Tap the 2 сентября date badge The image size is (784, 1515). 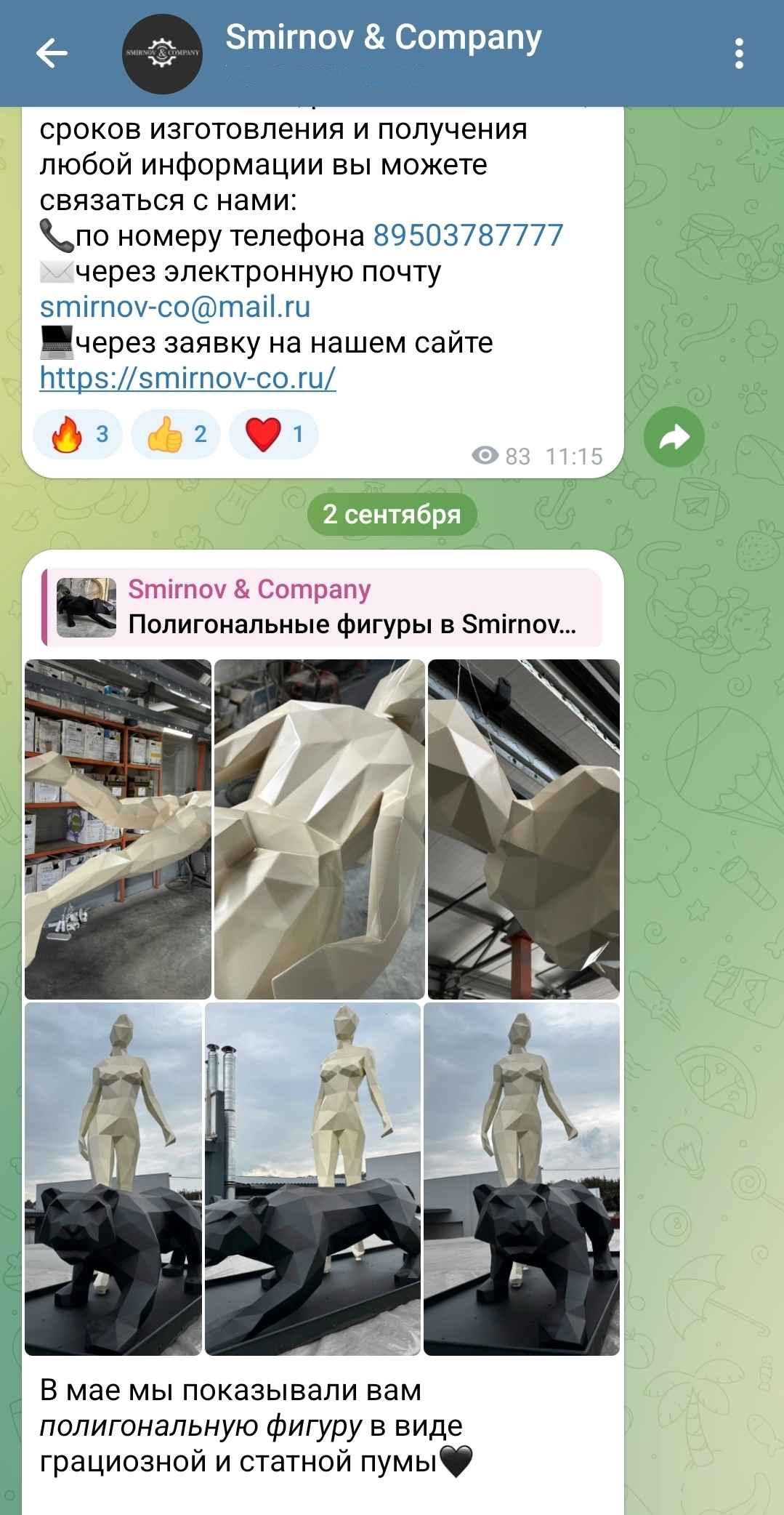pos(392,515)
